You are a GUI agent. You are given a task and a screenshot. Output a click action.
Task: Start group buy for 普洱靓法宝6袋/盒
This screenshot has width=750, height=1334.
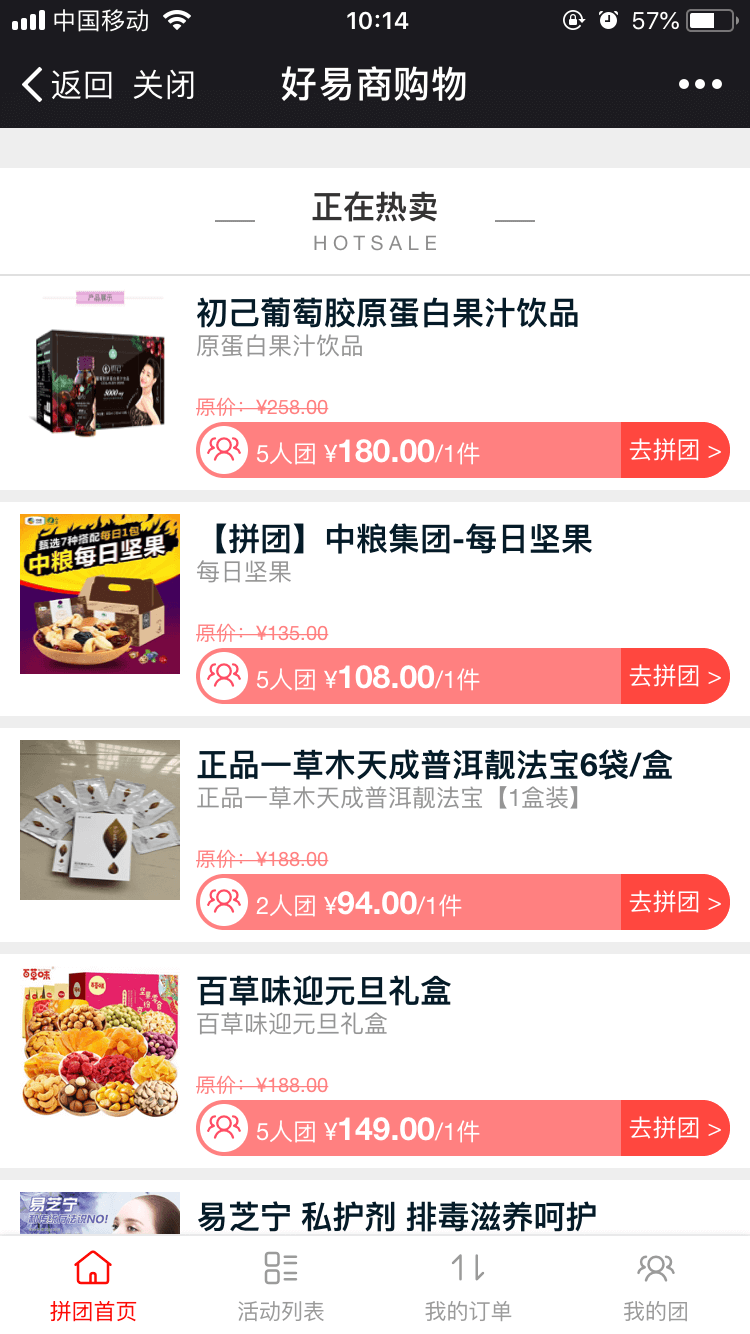675,902
